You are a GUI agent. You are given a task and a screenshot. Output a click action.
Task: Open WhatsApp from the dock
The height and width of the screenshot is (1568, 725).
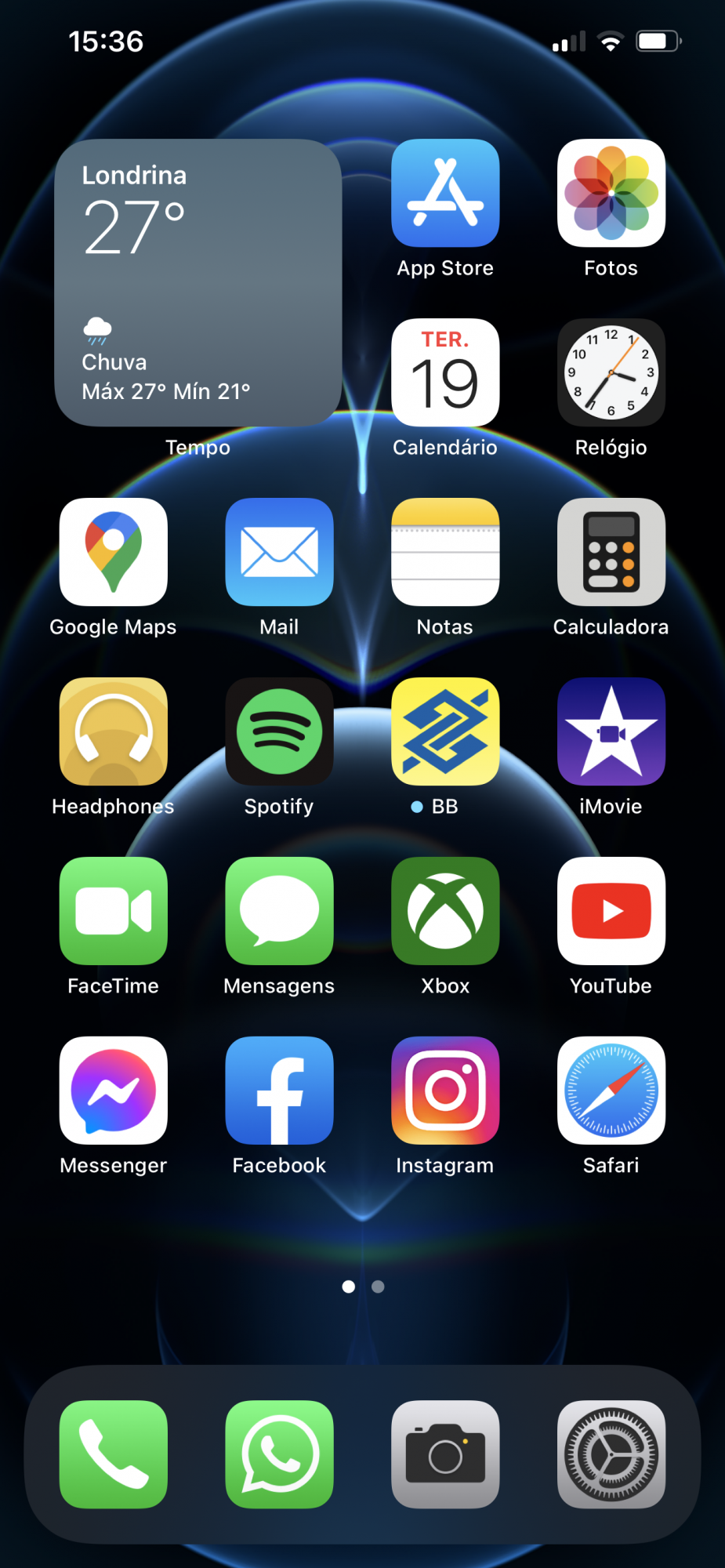tap(279, 1454)
